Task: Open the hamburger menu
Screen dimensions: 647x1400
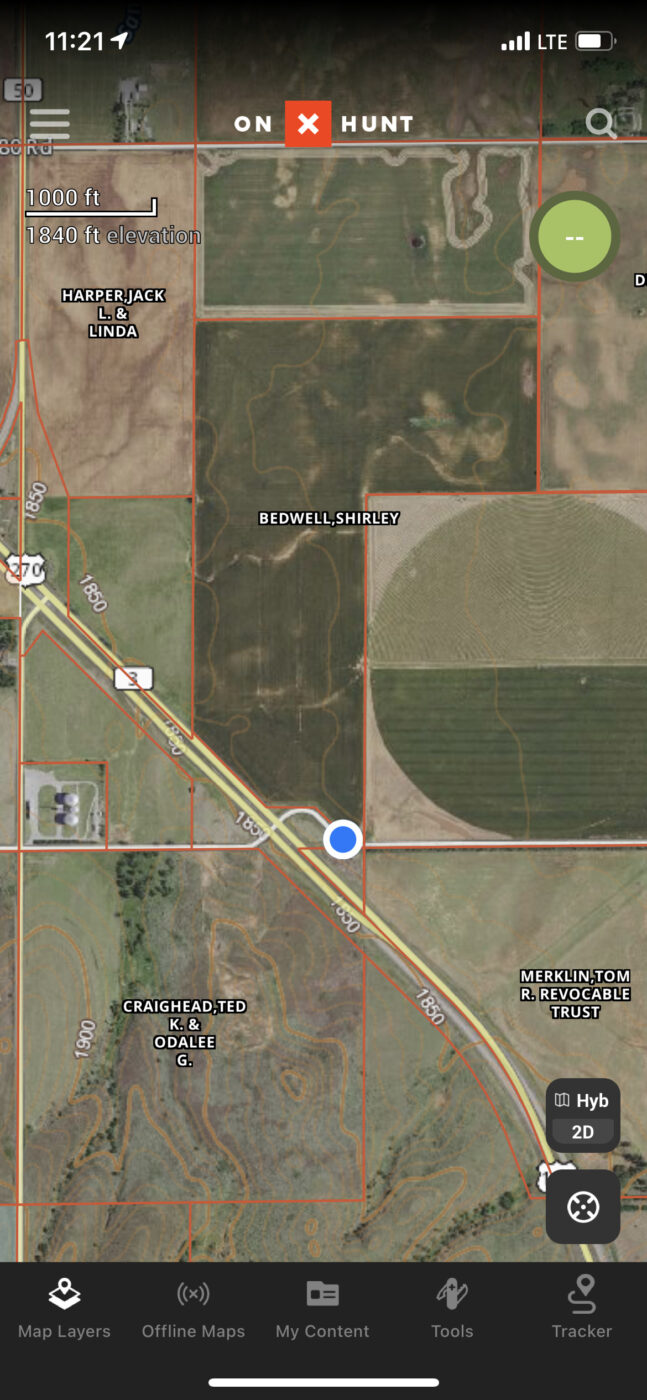Action: 49,124
